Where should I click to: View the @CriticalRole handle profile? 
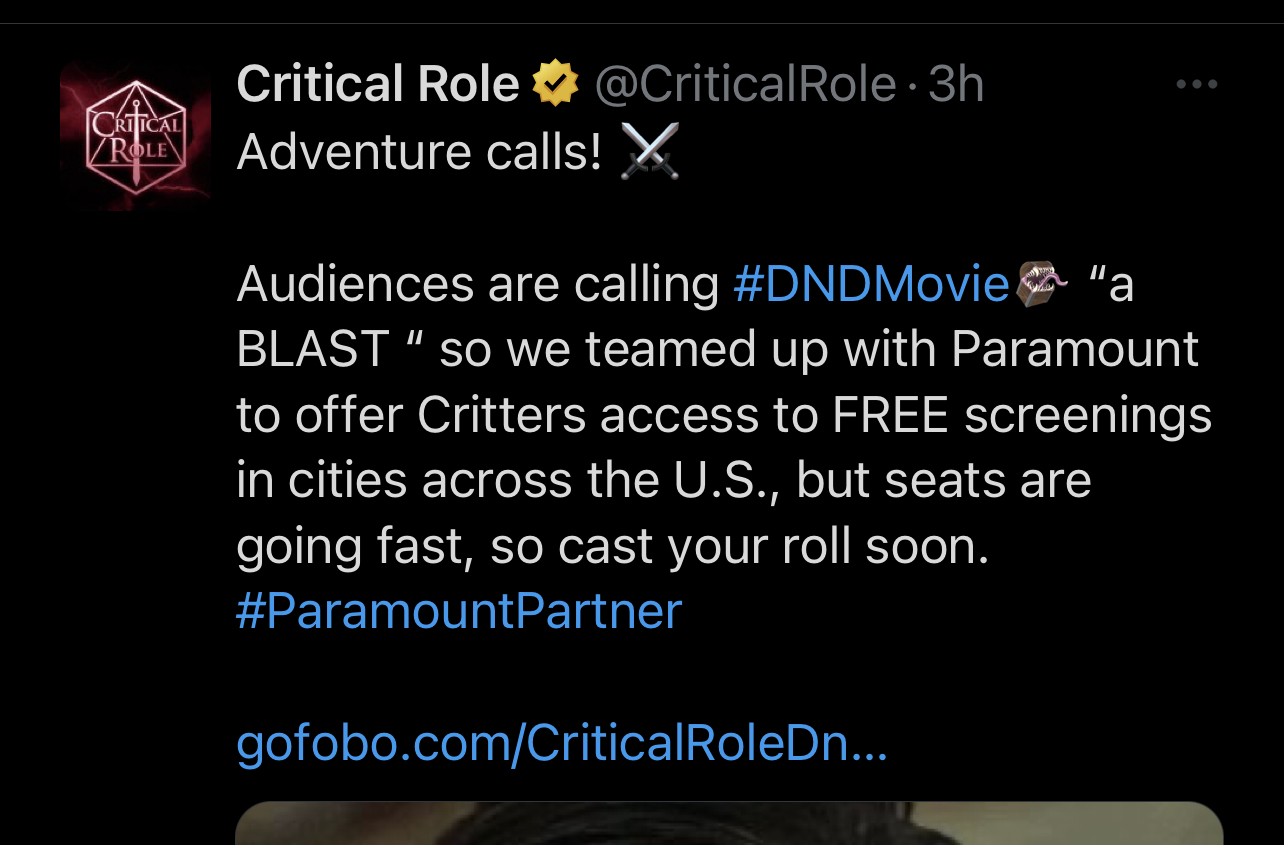coord(745,86)
